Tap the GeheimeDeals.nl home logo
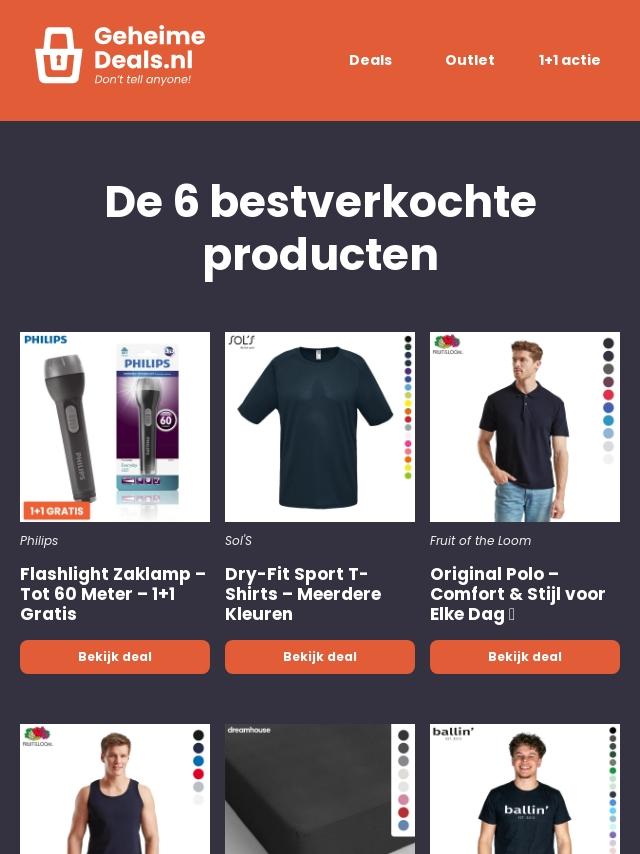640x854 pixels. point(120,55)
